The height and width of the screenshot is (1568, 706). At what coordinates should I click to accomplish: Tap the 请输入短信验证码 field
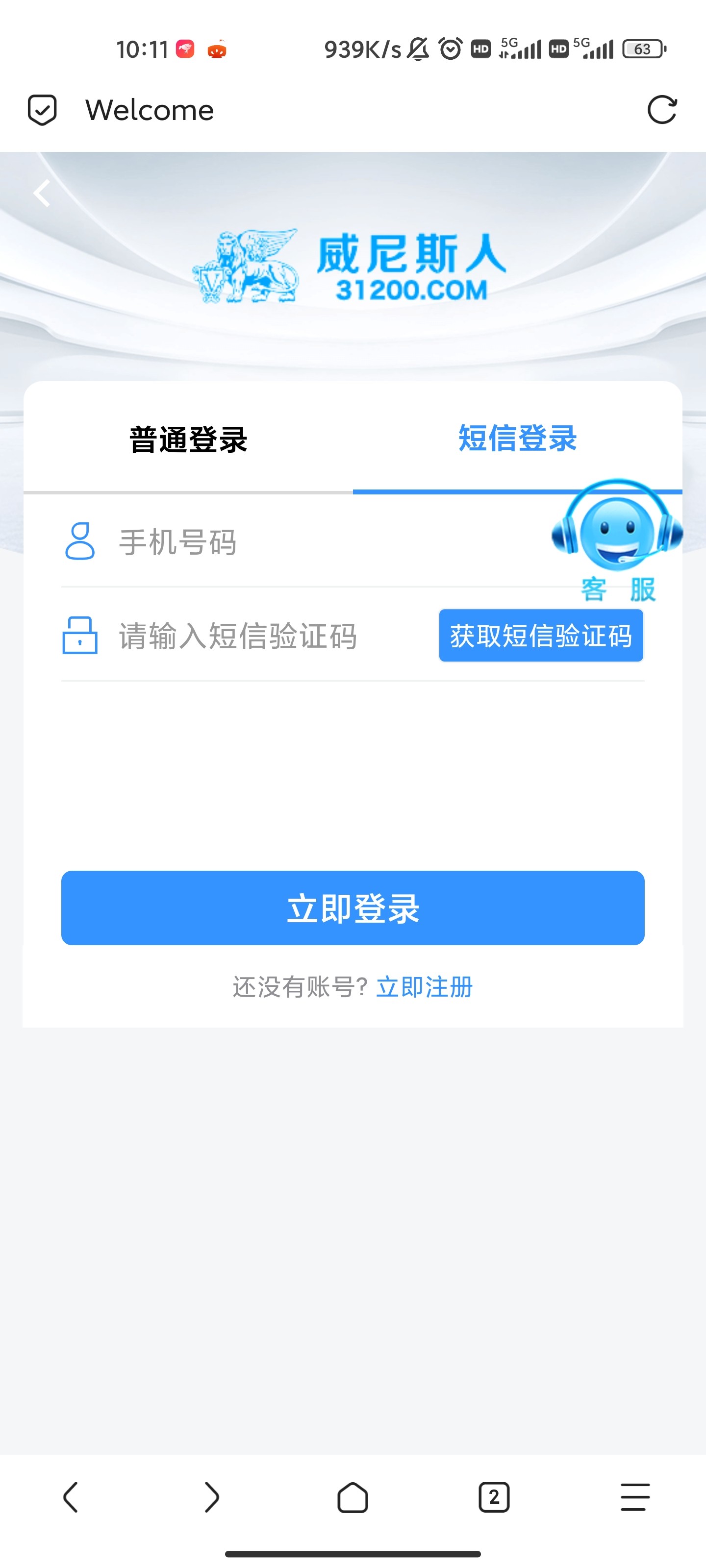(x=256, y=636)
